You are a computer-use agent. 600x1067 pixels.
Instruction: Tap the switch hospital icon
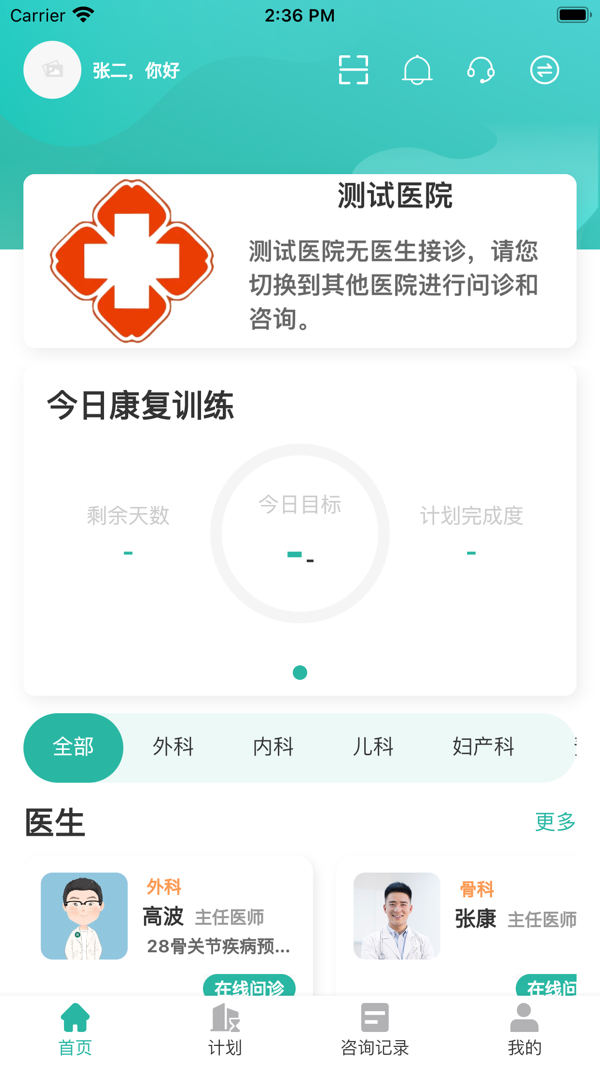544,70
